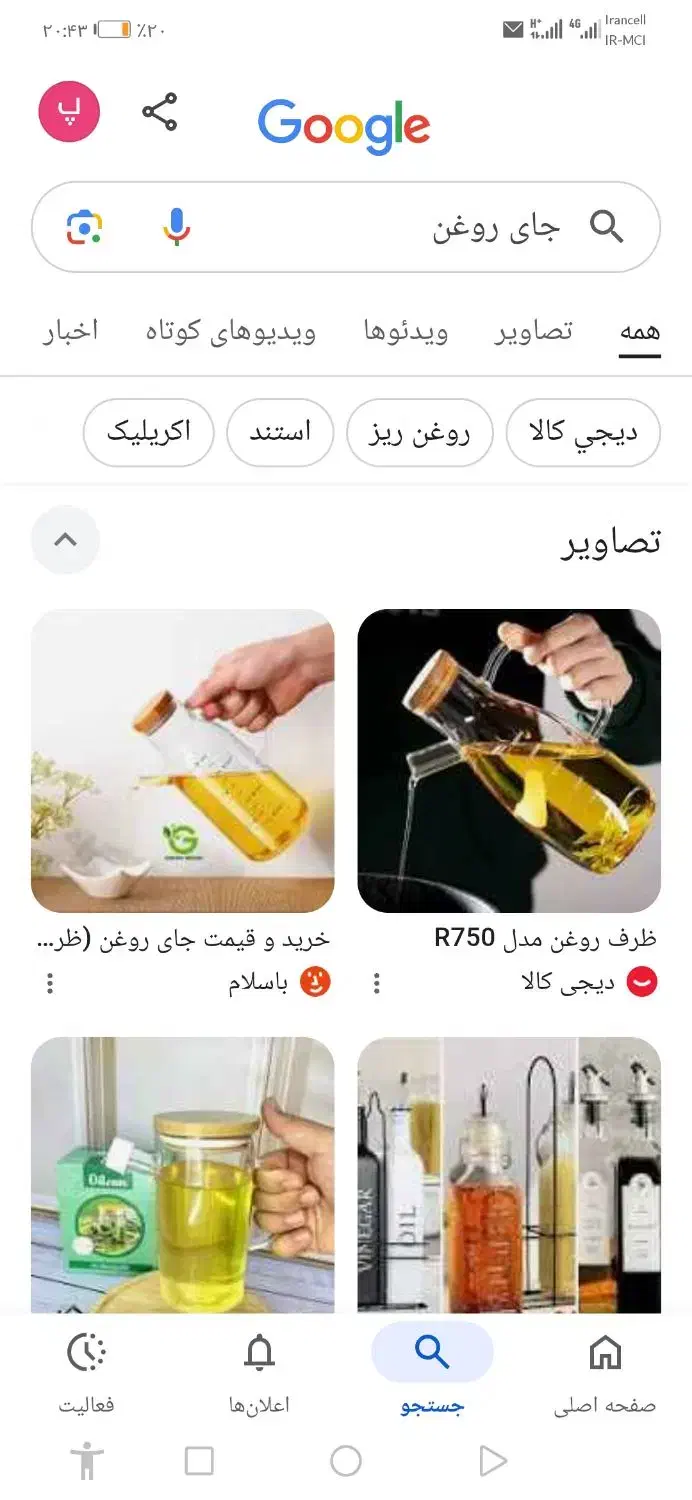Image resolution: width=692 pixels, height=1500 pixels.
Task: Share this search results page
Action: pyautogui.click(x=160, y=112)
